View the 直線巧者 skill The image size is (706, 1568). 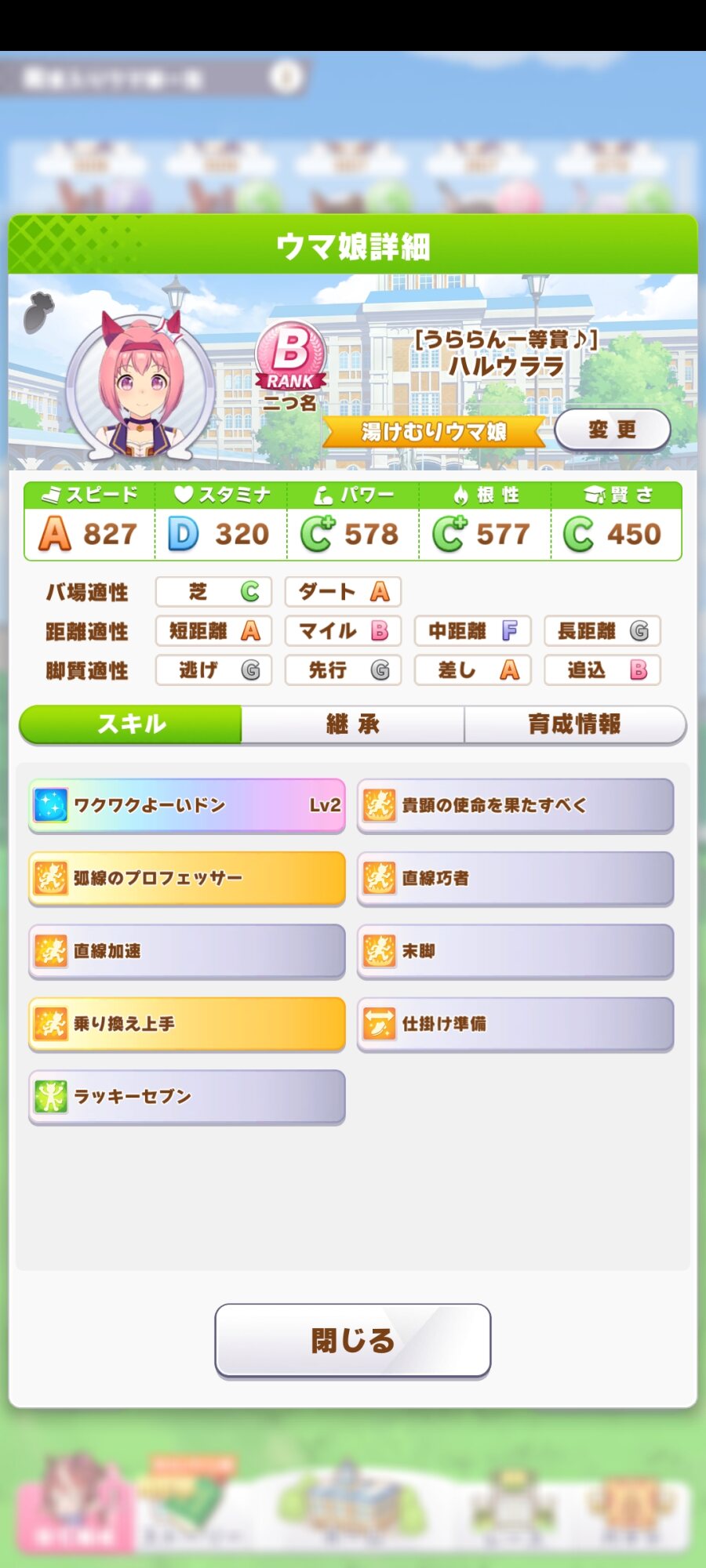tap(515, 878)
